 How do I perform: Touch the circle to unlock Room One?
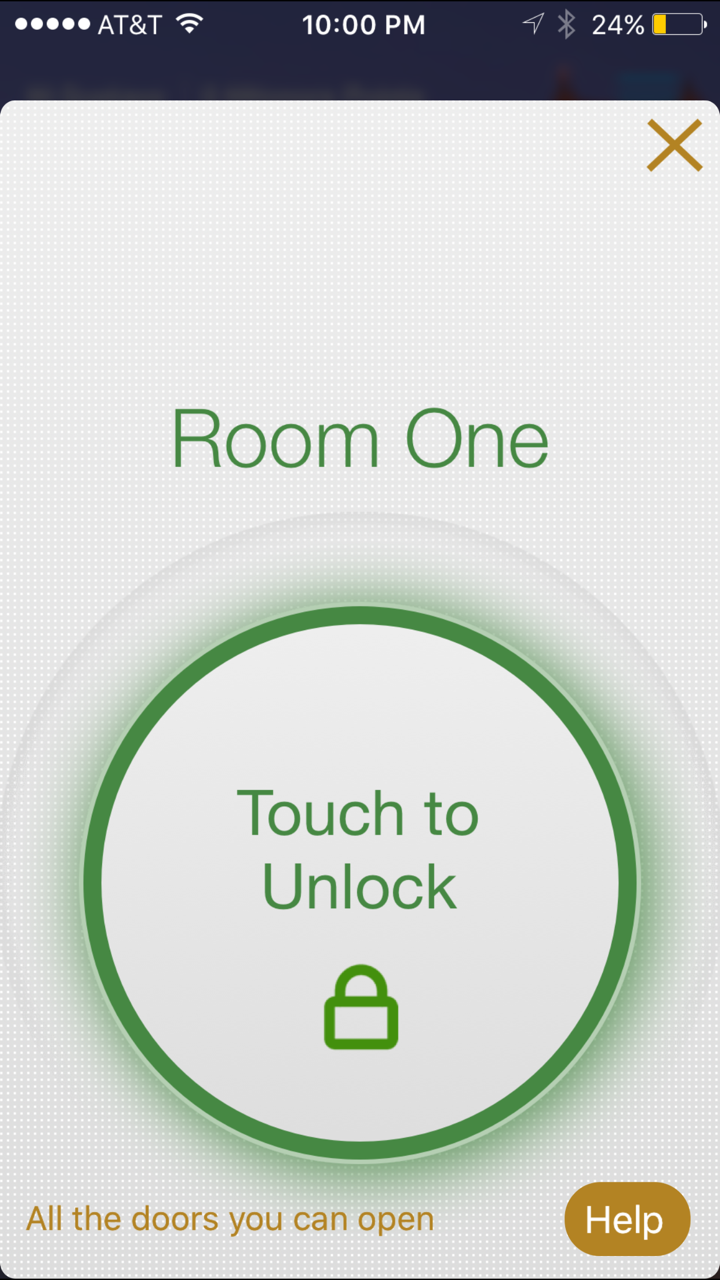(360, 882)
